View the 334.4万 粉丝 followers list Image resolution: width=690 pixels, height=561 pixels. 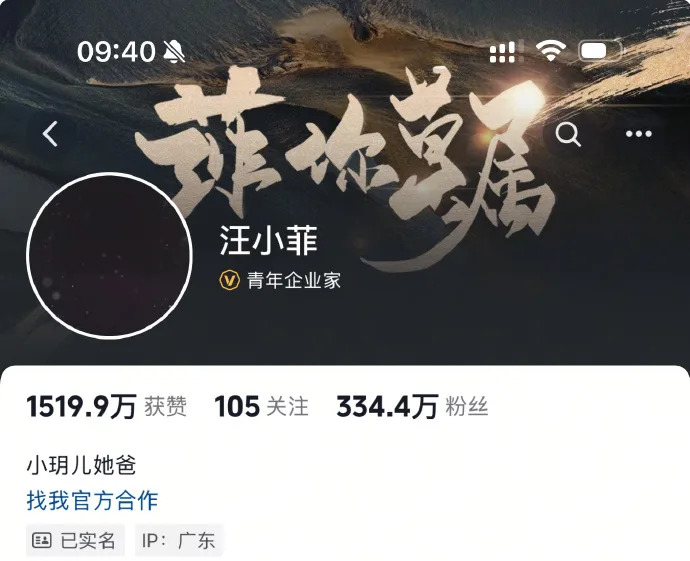411,407
